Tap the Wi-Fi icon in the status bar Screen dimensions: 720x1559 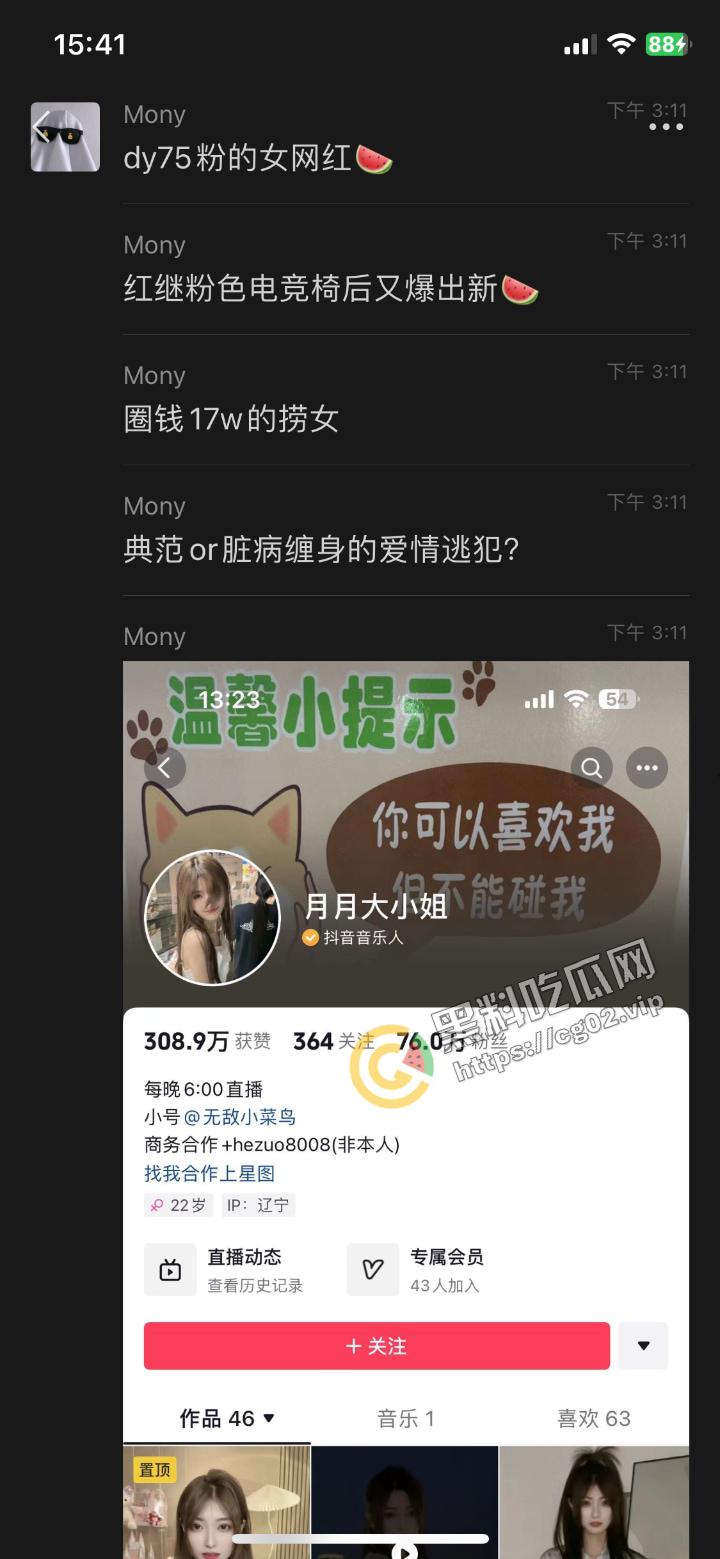(x=620, y=44)
